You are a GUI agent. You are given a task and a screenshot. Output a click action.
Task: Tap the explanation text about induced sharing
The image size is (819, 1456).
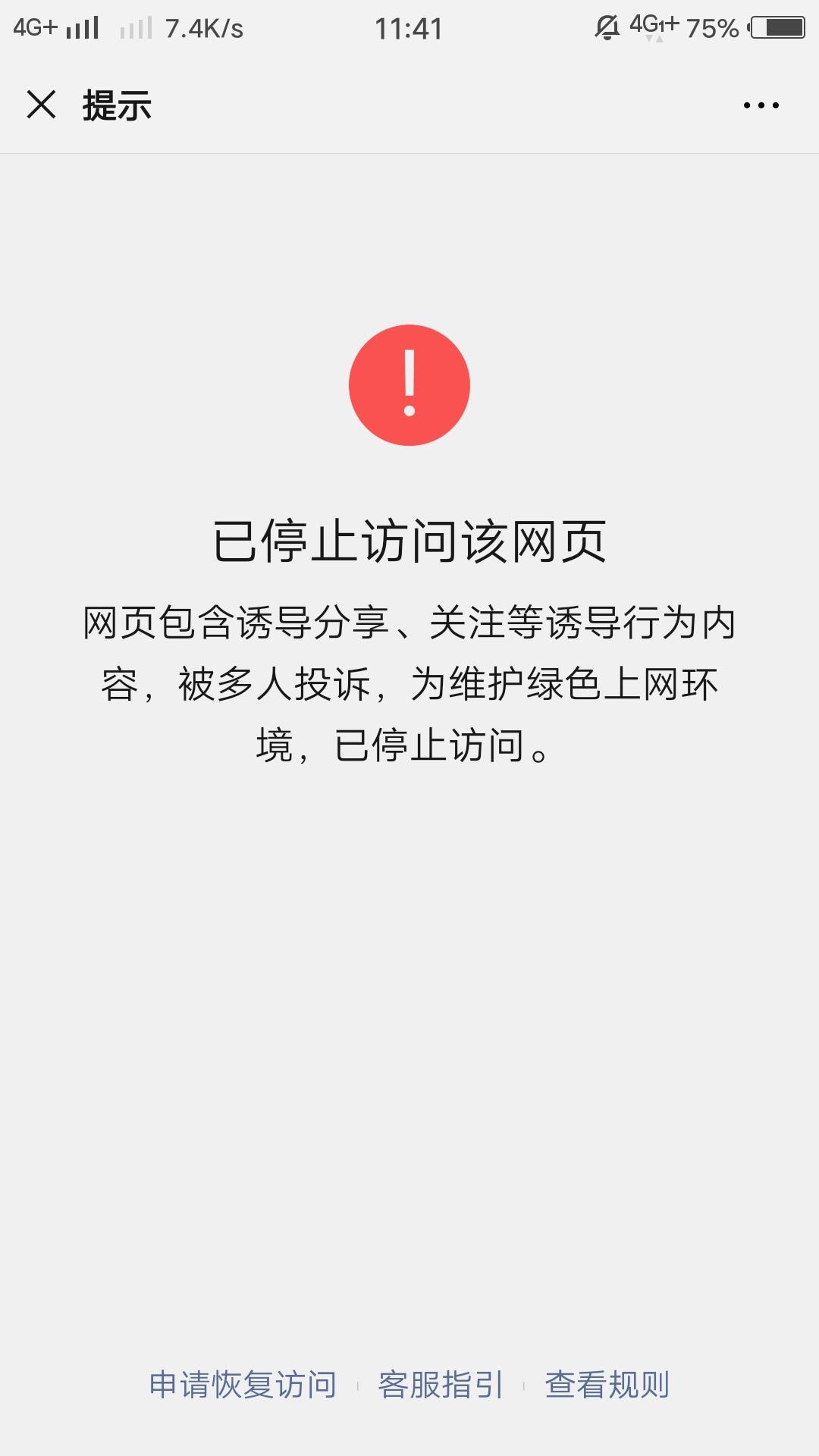tap(409, 682)
